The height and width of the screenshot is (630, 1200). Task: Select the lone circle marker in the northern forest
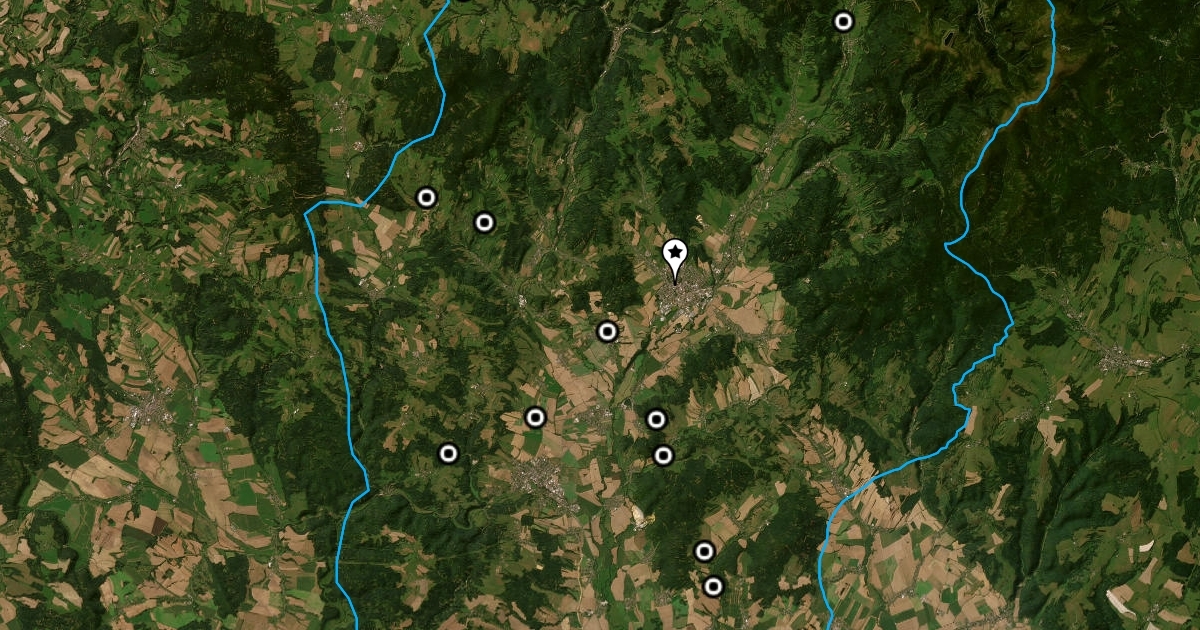[x=844, y=21]
